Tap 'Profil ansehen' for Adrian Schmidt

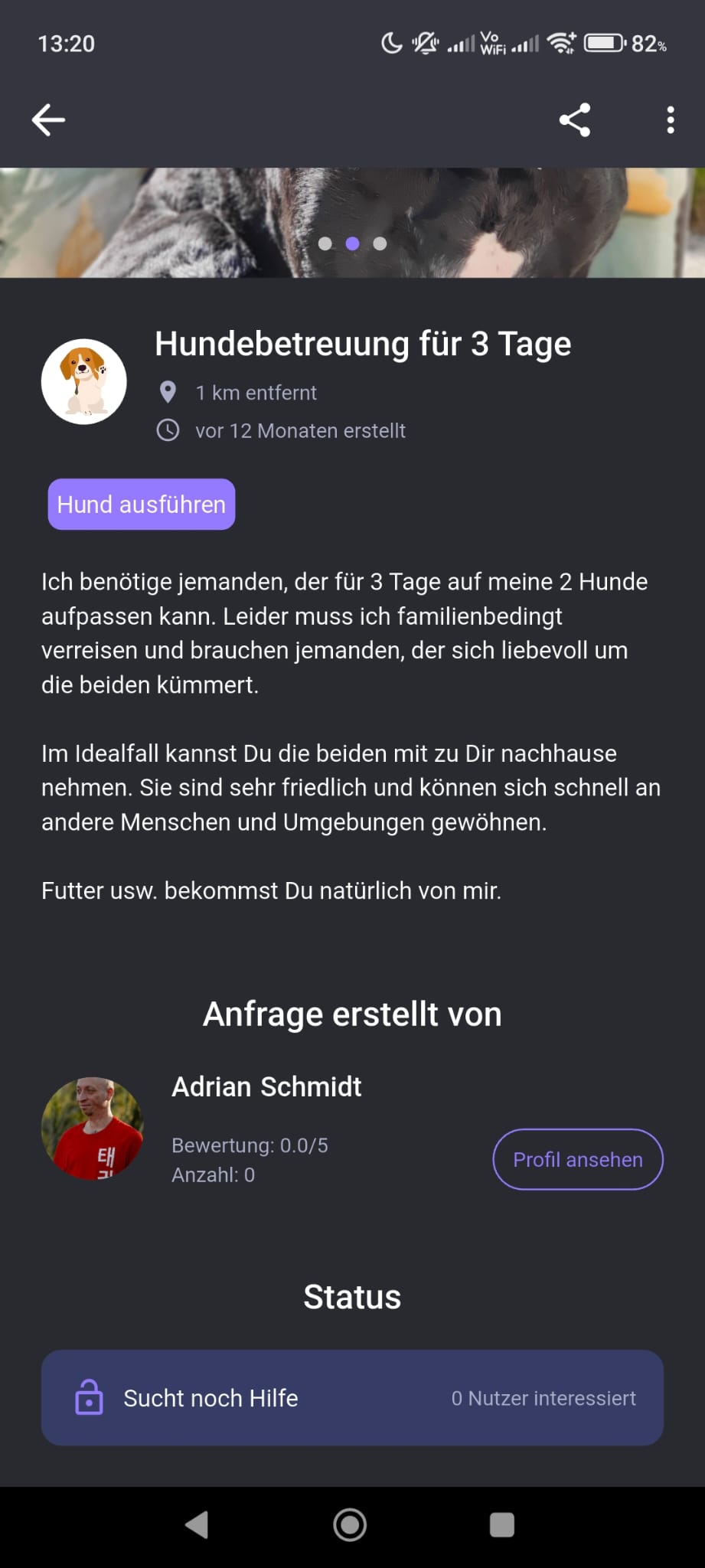coord(577,1159)
